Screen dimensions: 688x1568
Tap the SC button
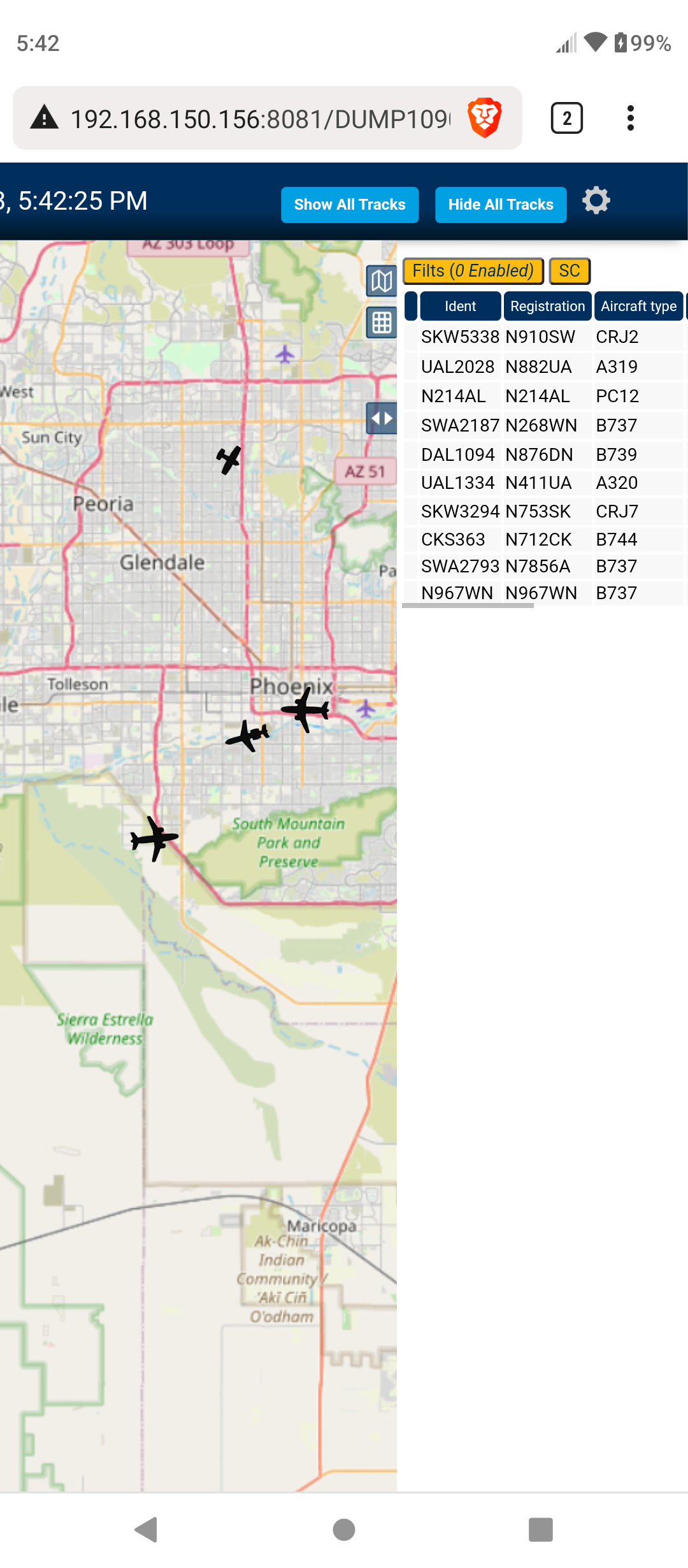[570, 271]
